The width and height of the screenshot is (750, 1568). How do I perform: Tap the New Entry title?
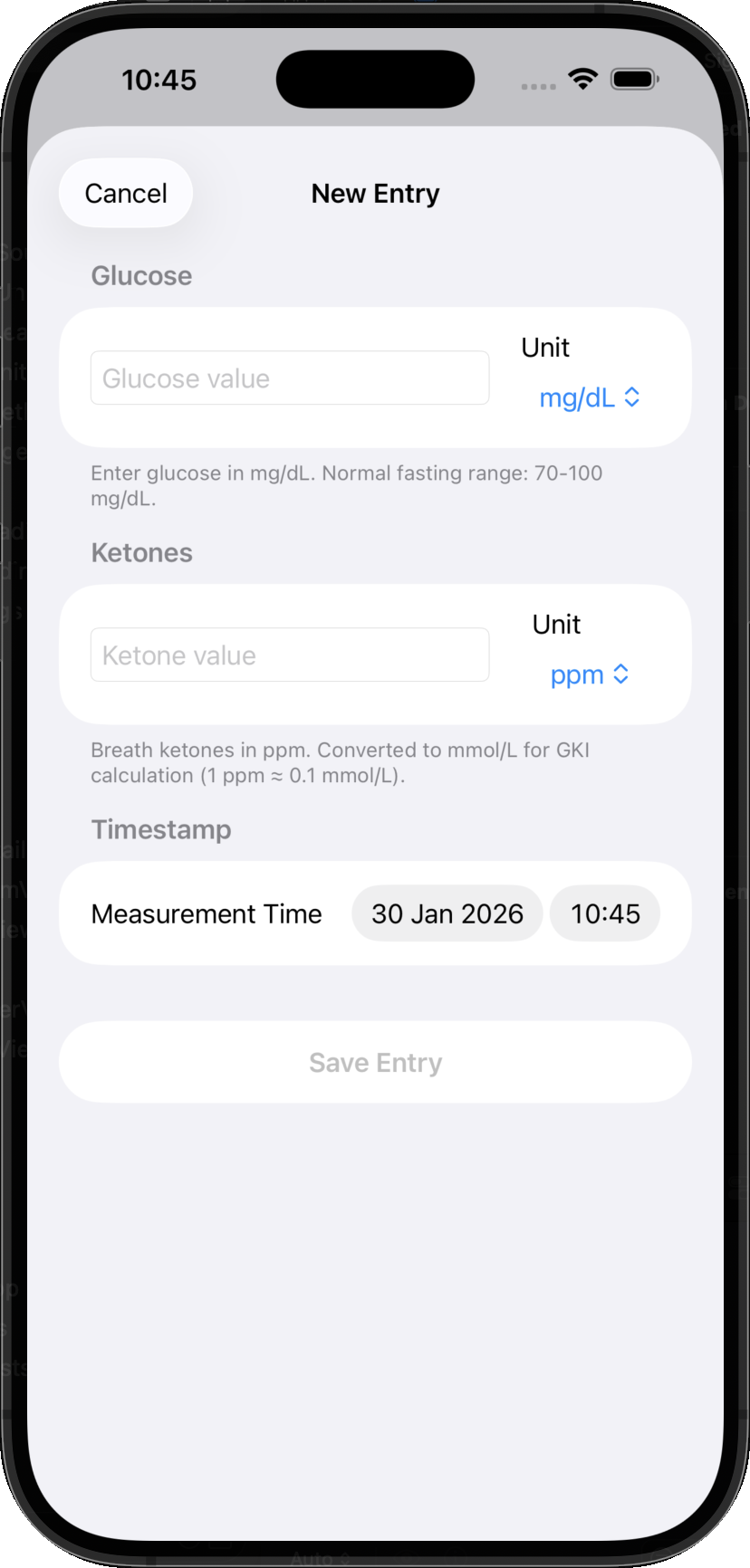point(375,193)
